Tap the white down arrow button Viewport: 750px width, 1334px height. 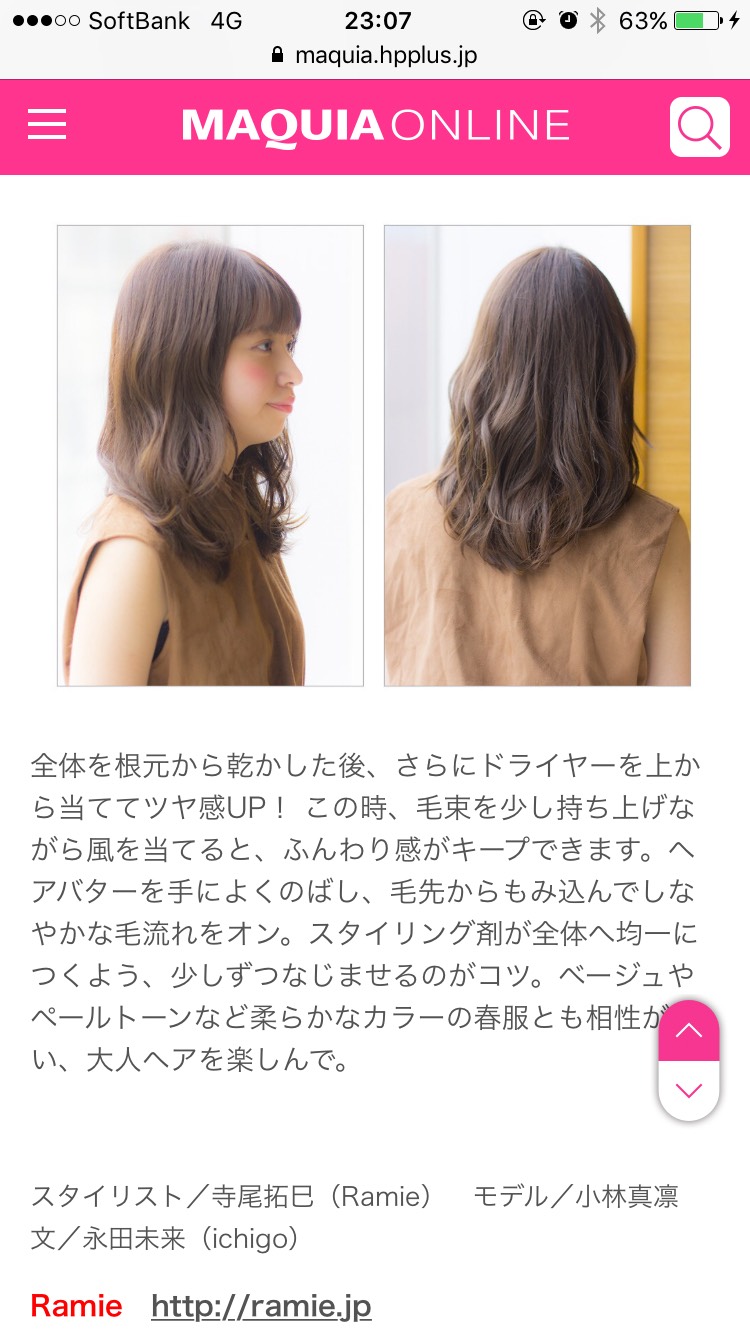click(x=689, y=1089)
